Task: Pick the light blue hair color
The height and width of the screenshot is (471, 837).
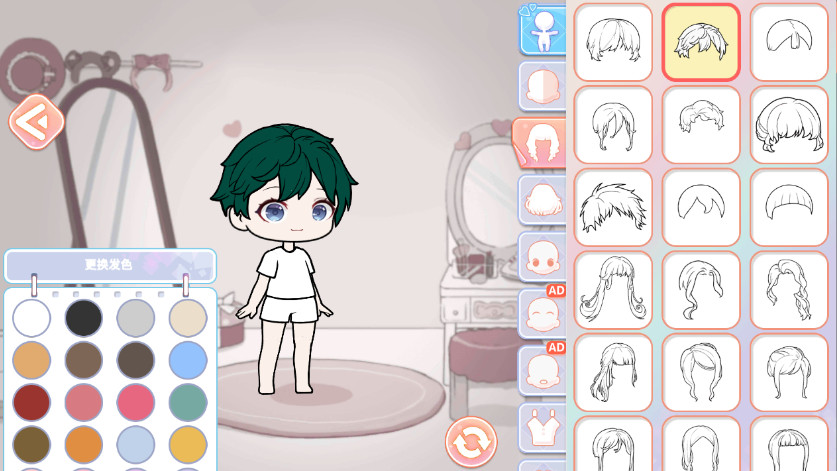Action: click(x=188, y=360)
